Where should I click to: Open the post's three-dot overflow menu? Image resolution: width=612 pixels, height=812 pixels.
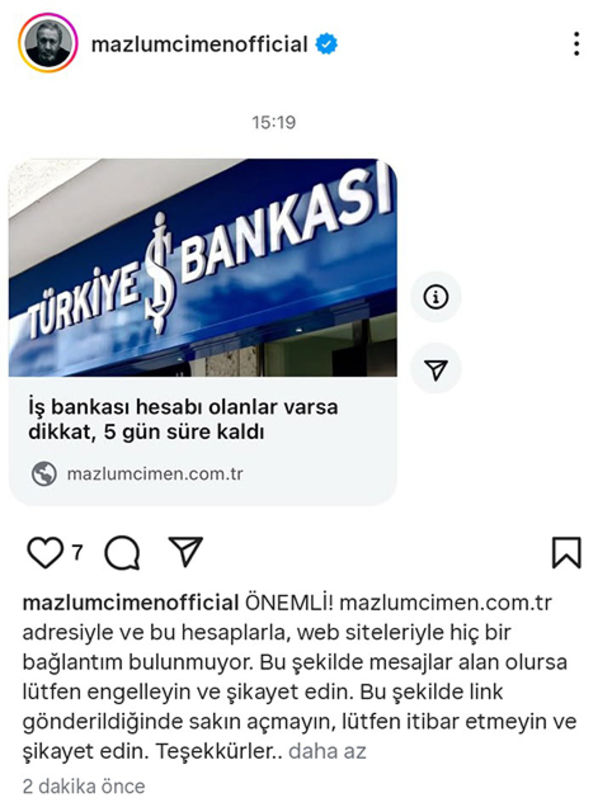(x=577, y=44)
